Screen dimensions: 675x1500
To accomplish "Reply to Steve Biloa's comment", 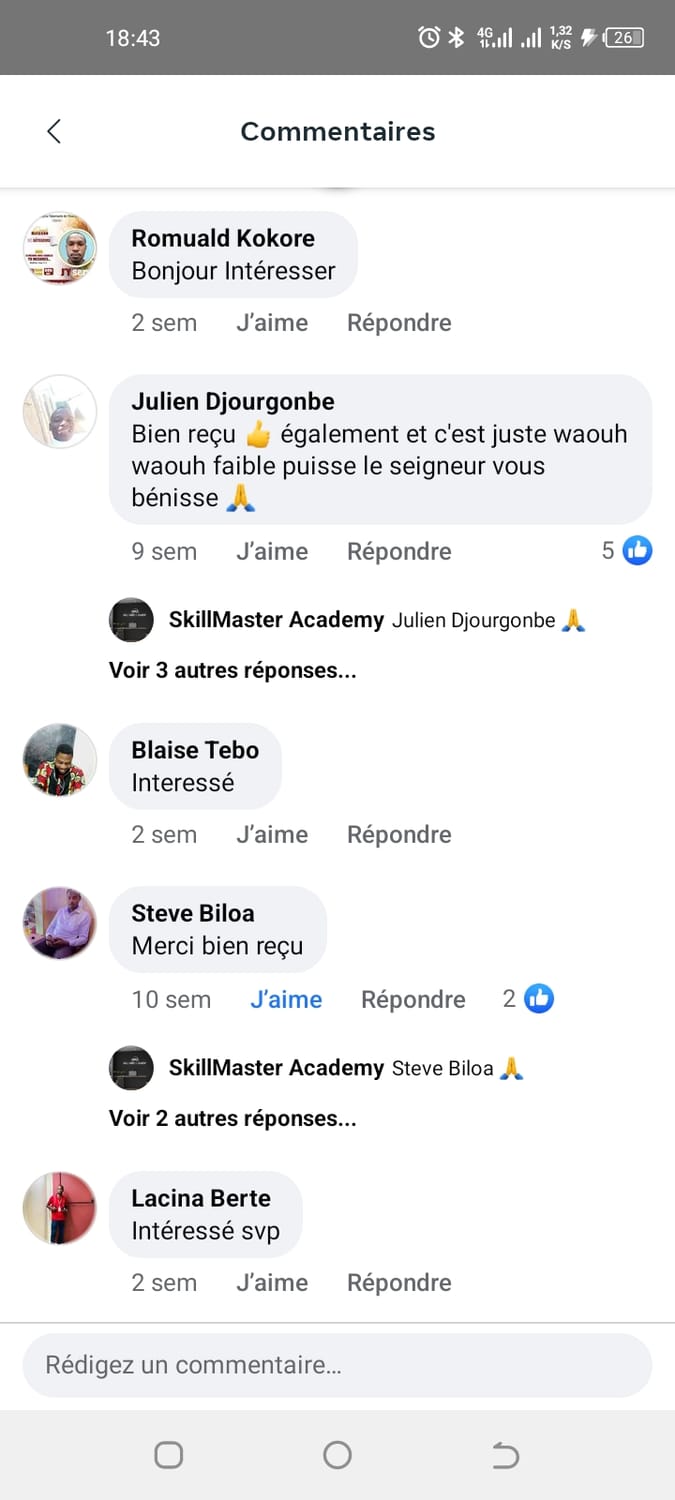I will pos(412,999).
